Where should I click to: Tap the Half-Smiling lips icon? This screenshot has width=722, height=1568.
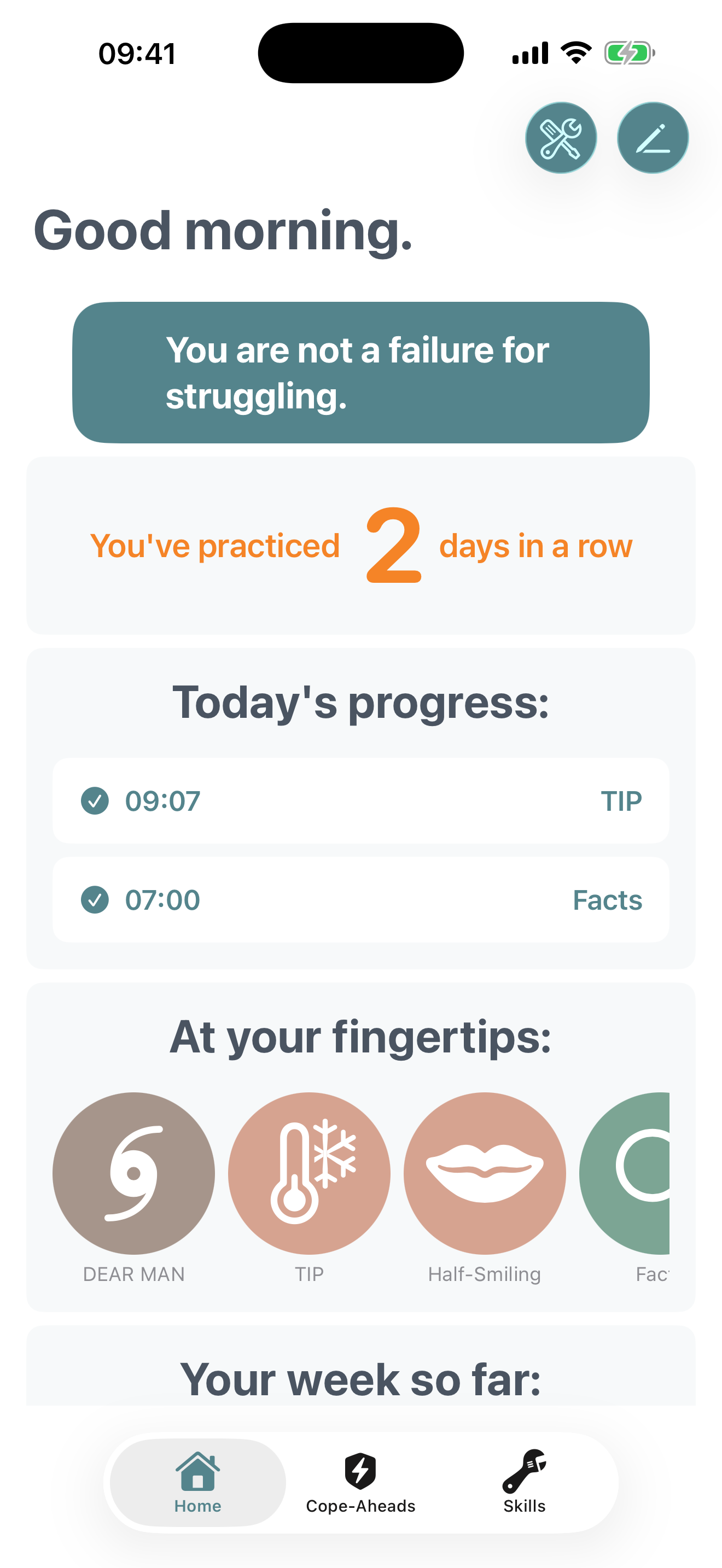(485, 1172)
